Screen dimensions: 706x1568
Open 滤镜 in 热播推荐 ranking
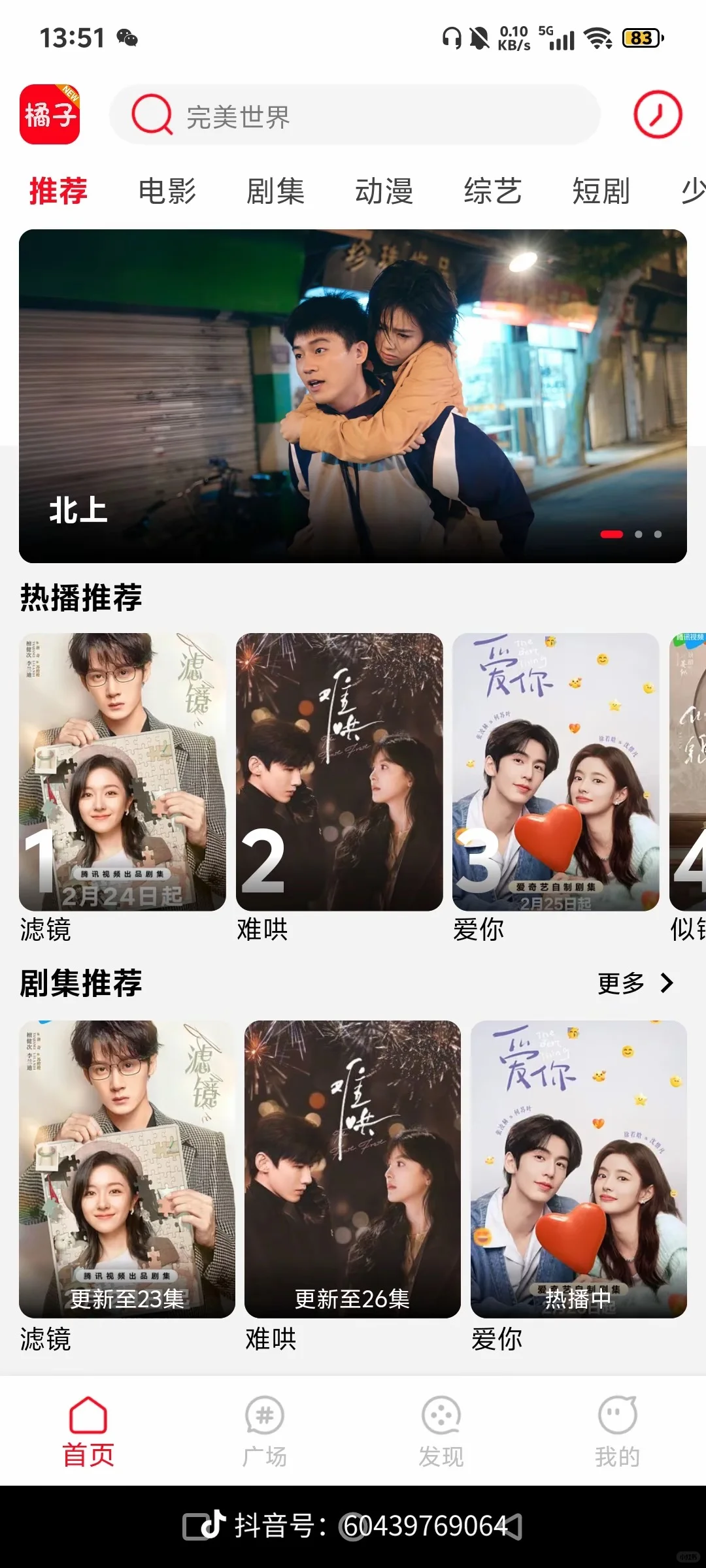122,772
